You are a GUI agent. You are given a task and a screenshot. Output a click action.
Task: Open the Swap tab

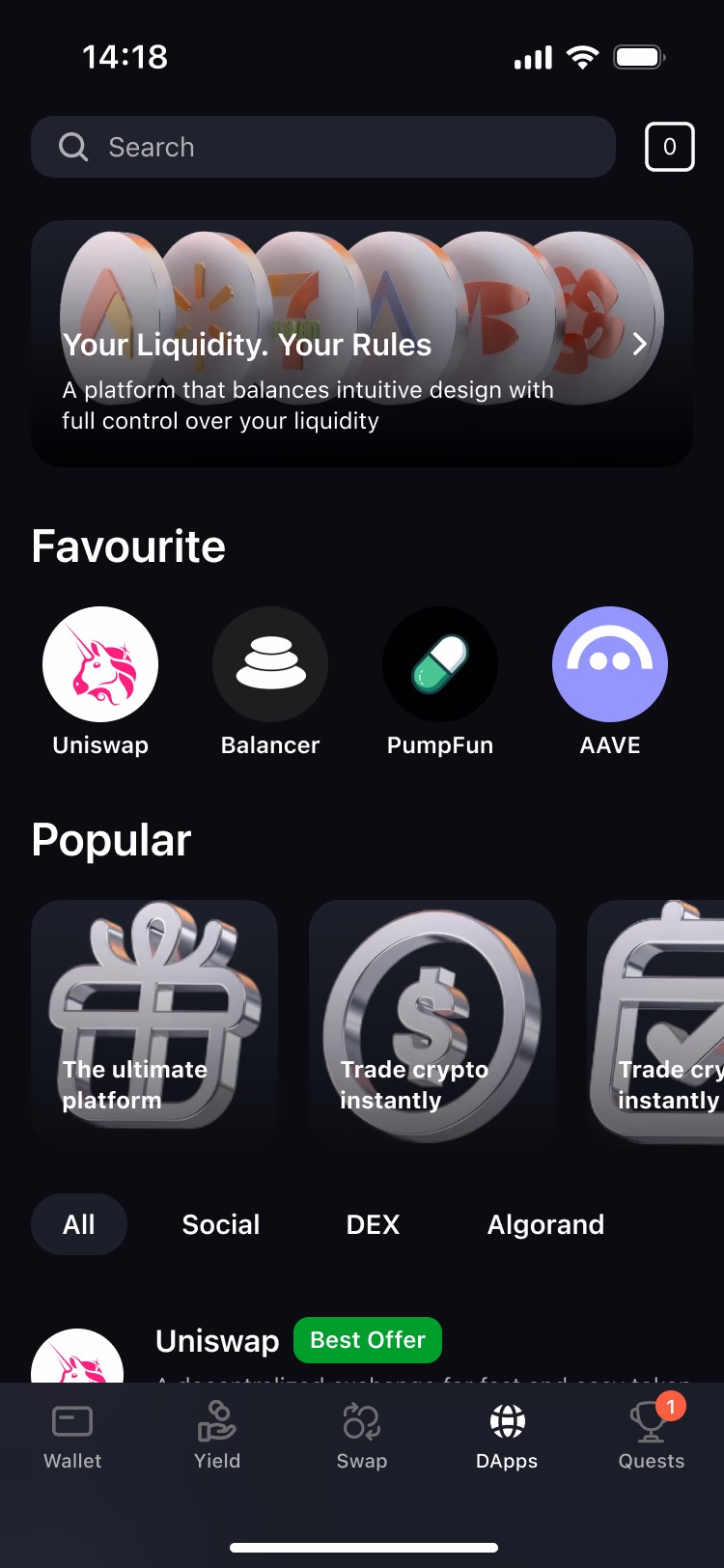(362, 1437)
